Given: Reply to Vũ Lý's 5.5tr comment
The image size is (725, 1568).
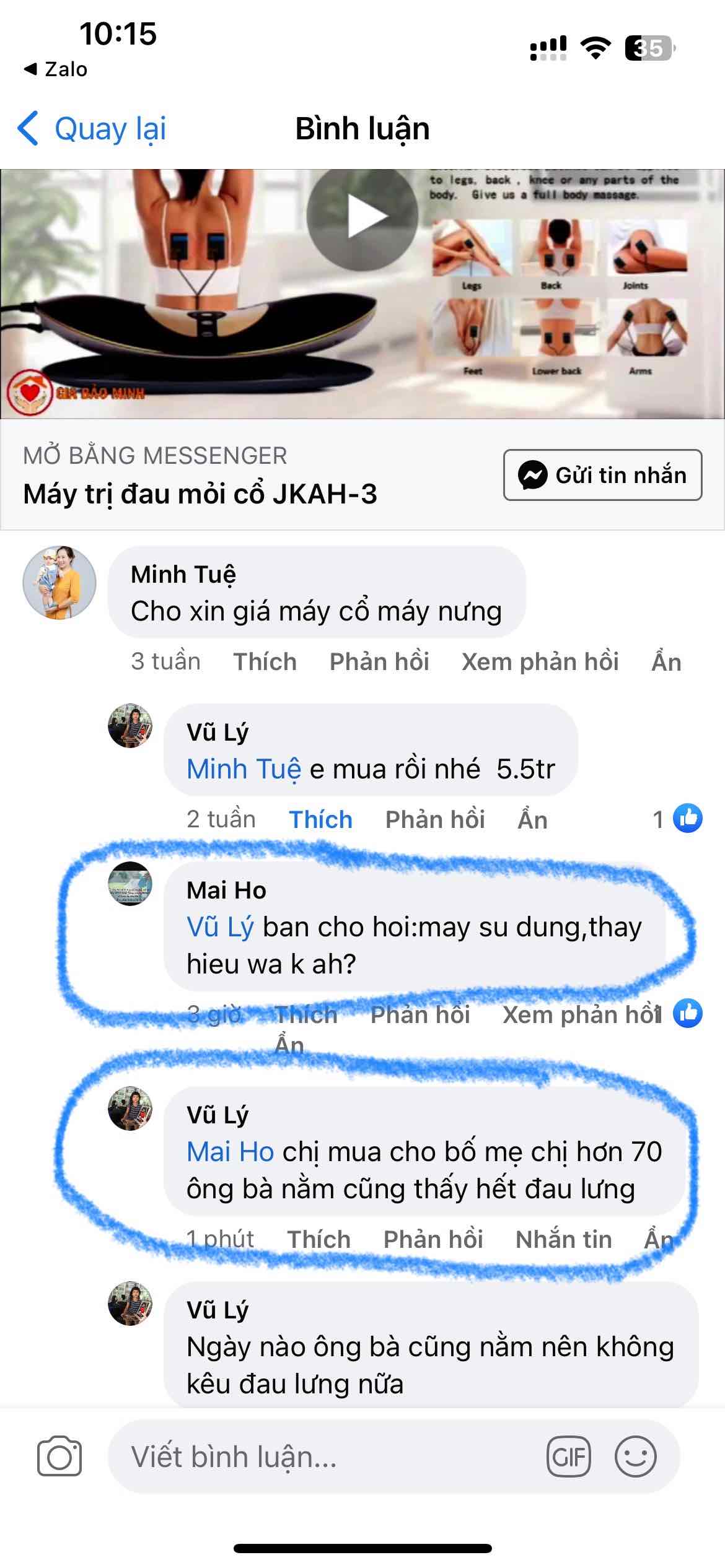Looking at the screenshot, I should tap(434, 819).
